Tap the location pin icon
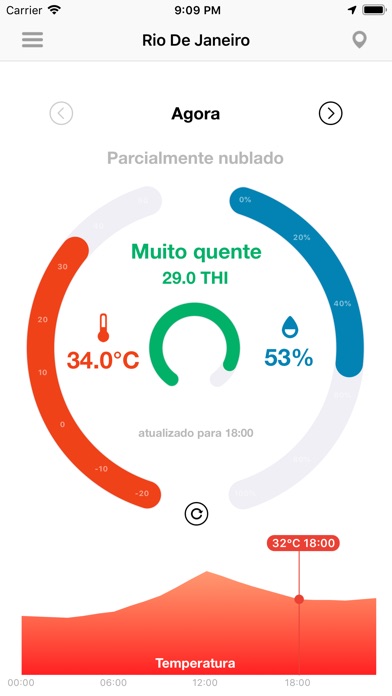The height and width of the screenshot is (696, 392). pyautogui.click(x=359, y=40)
